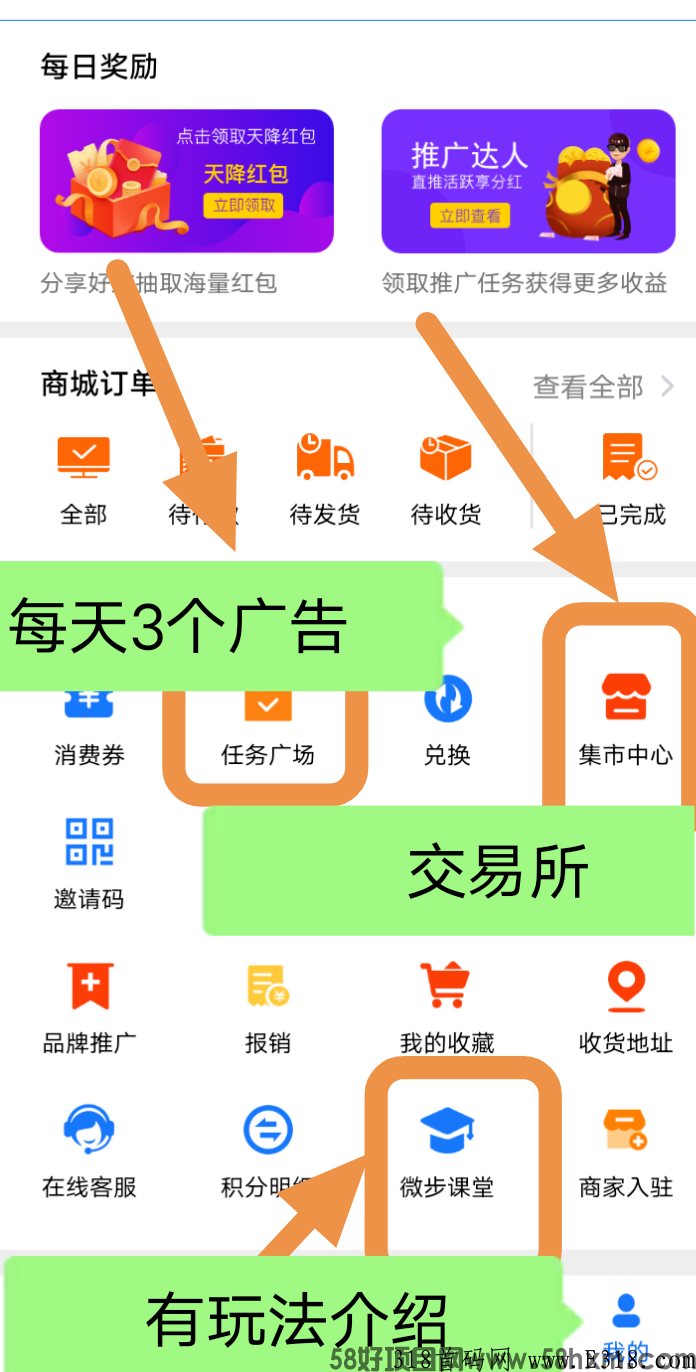Image resolution: width=696 pixels, height=1372 pixels.
Task: Open 微步课堂 tutorials
Action: point(447,1150)
